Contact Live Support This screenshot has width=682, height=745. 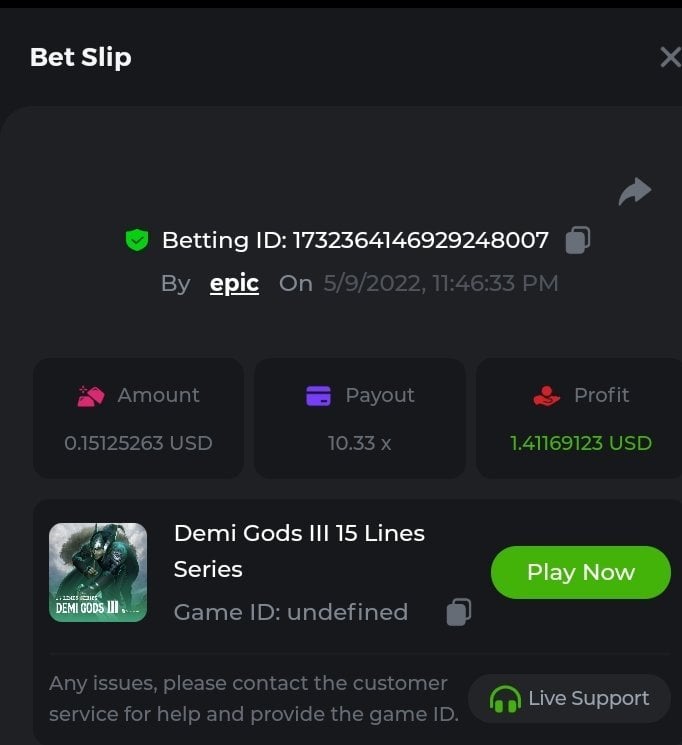[x=569, y=698]
